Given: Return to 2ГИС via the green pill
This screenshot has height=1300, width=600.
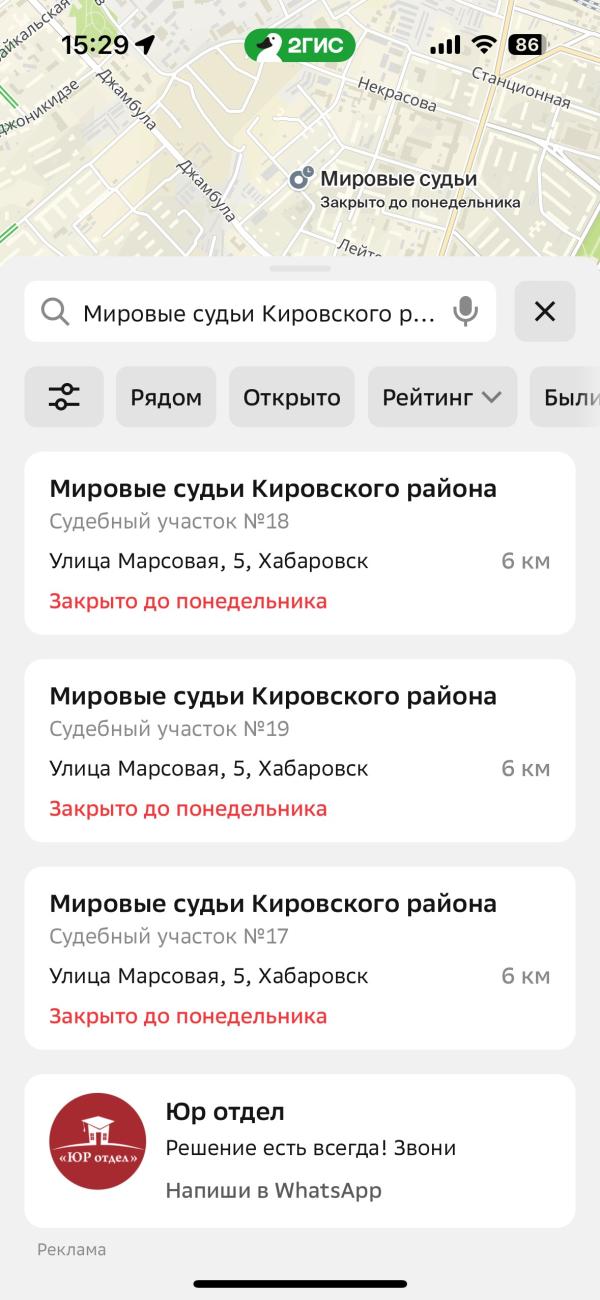Looking at the screenshot, I should (x=300, y=45).
